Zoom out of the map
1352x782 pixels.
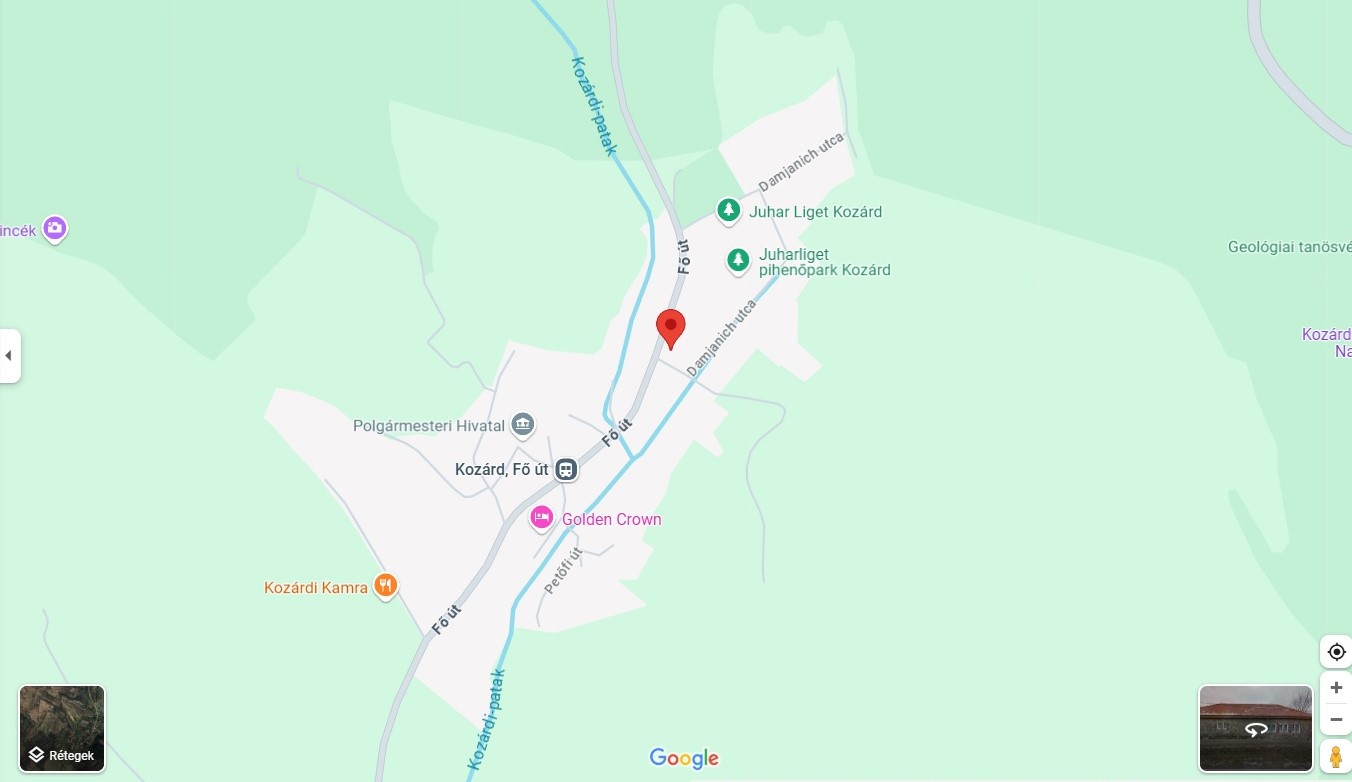1336,720
